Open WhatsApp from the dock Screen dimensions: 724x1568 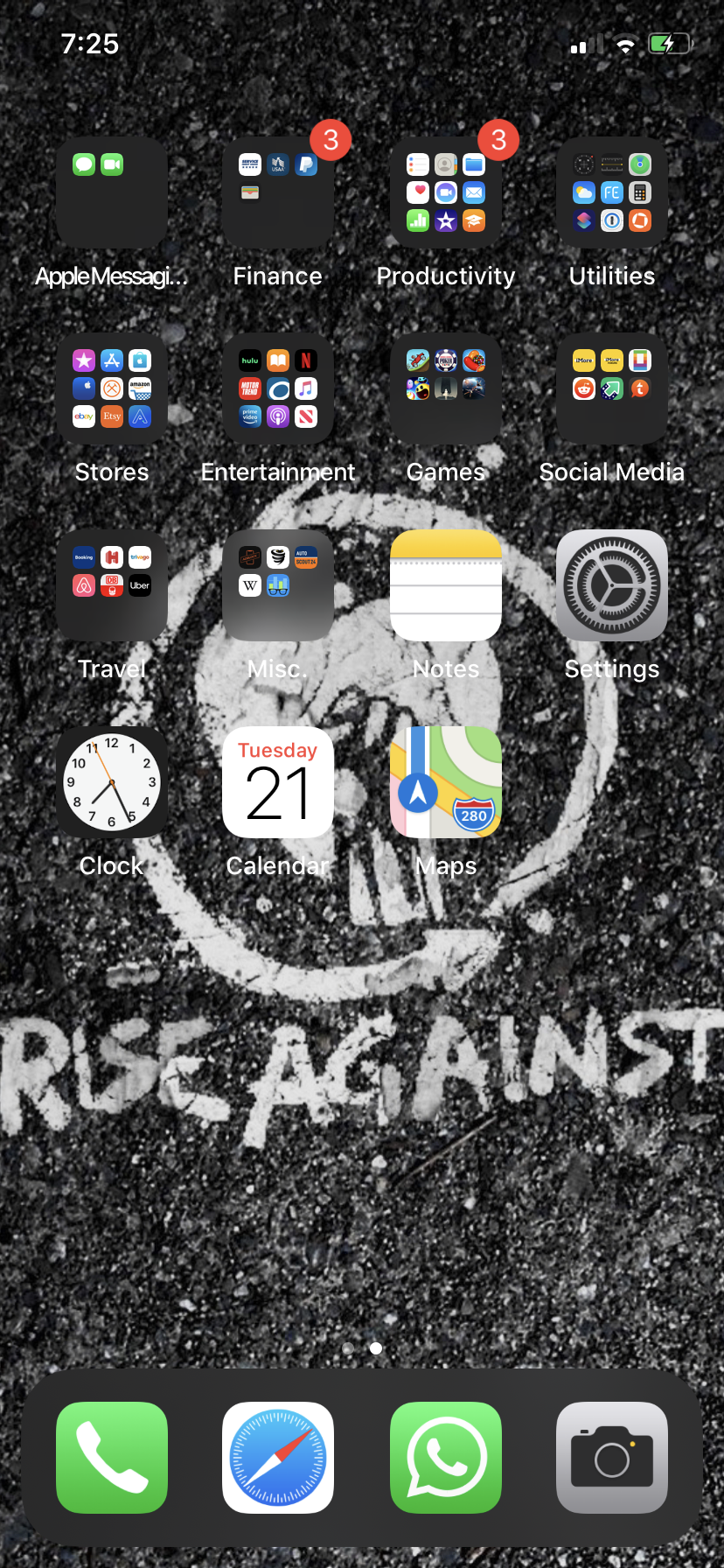pyautogui.click(x=446, y=1458)
